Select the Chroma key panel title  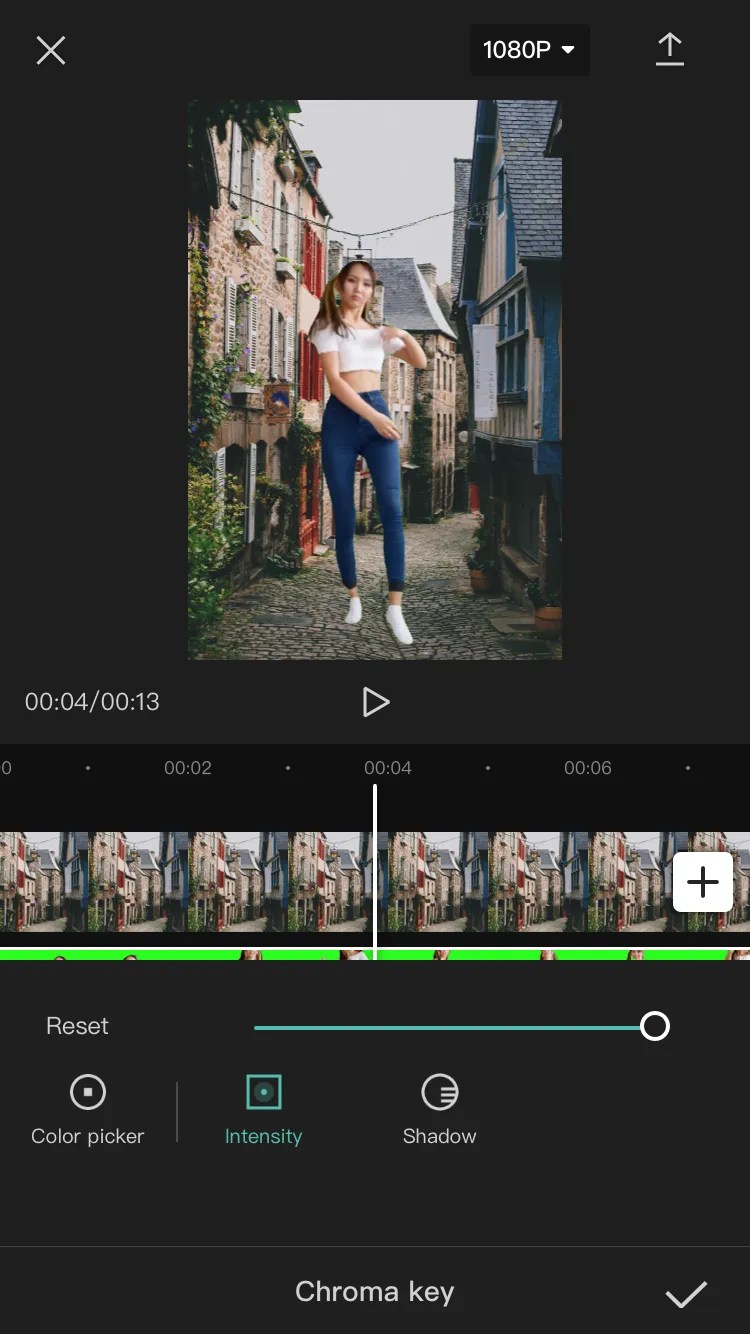pyautogui.click(x=375, y=1291)
